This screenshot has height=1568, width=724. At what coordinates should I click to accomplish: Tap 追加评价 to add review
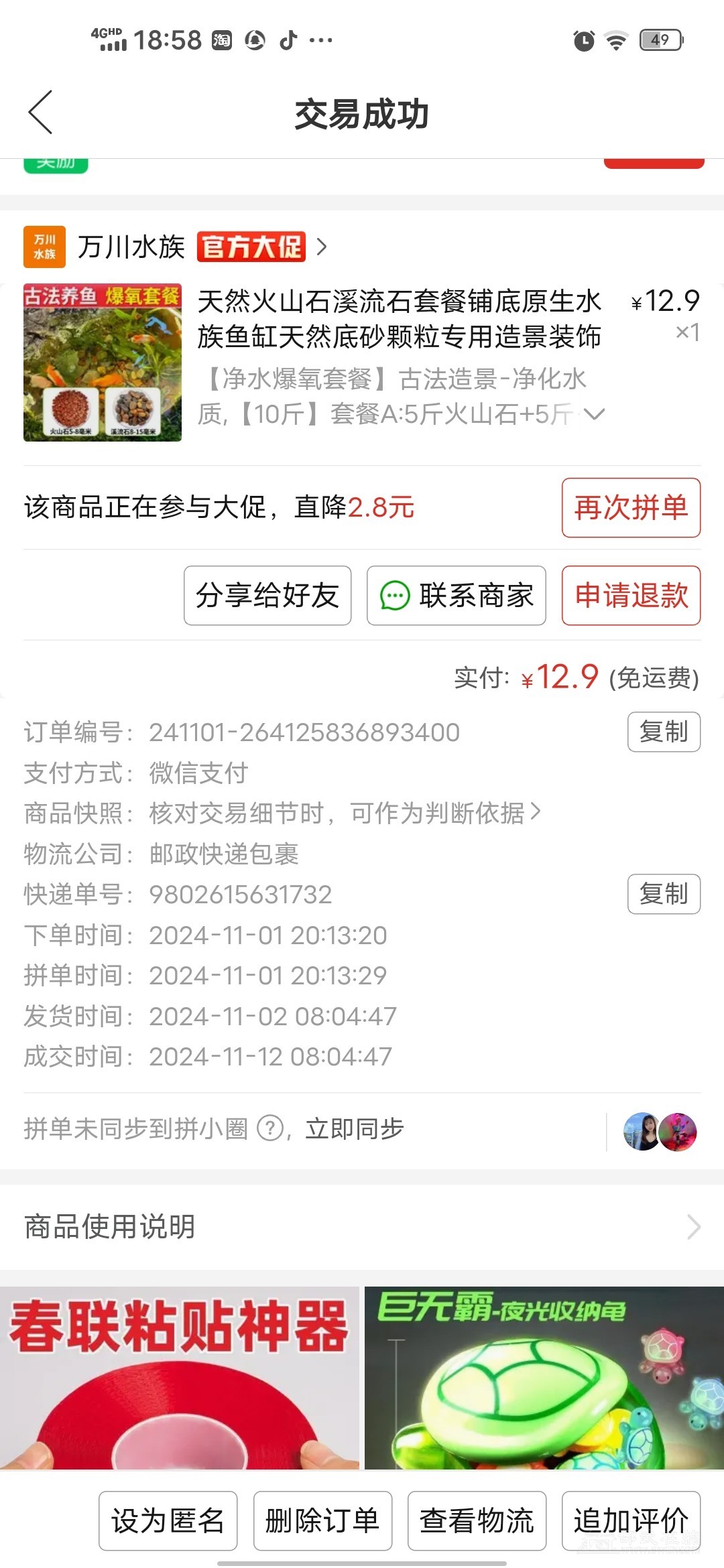[630, 1520]
